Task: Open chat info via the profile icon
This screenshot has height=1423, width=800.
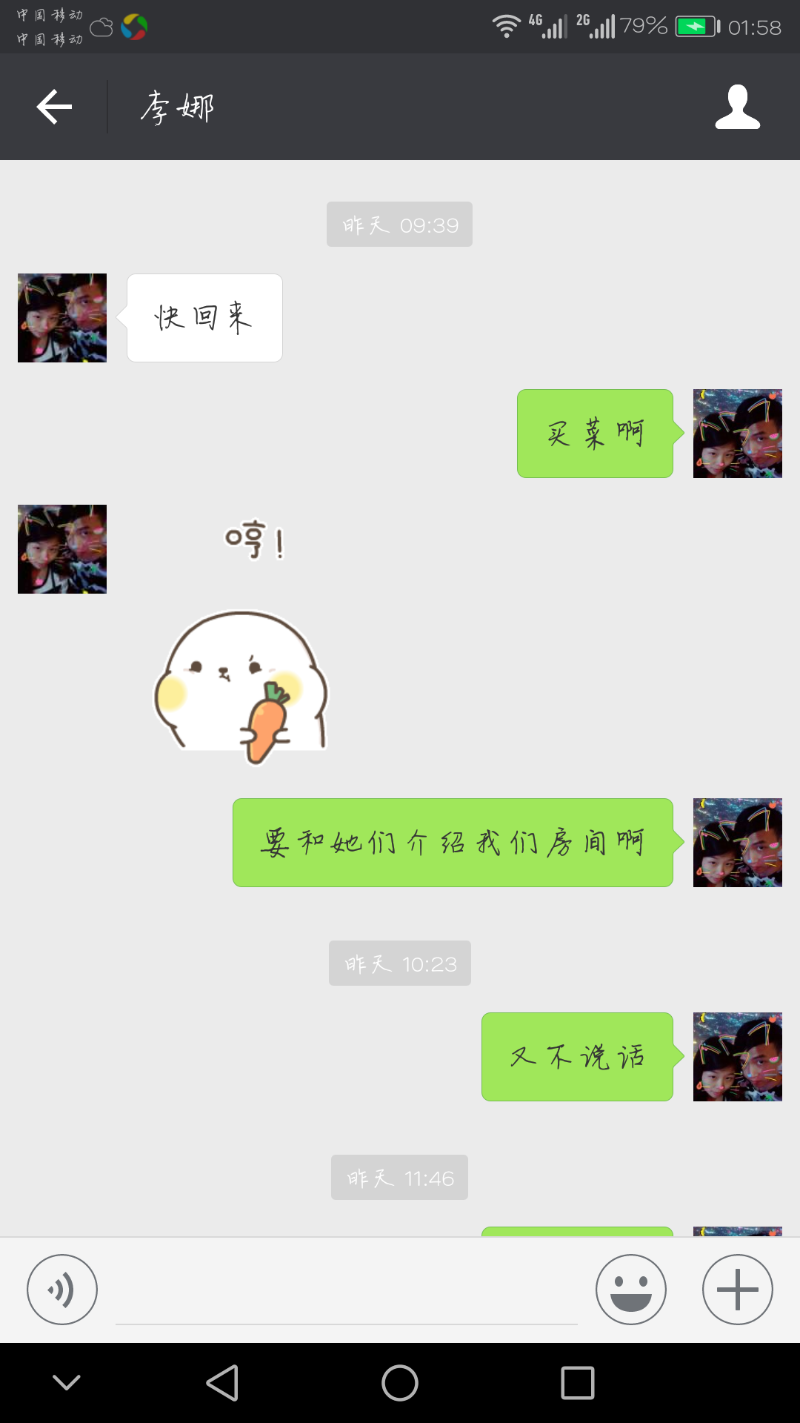Action: pos(738,107)
